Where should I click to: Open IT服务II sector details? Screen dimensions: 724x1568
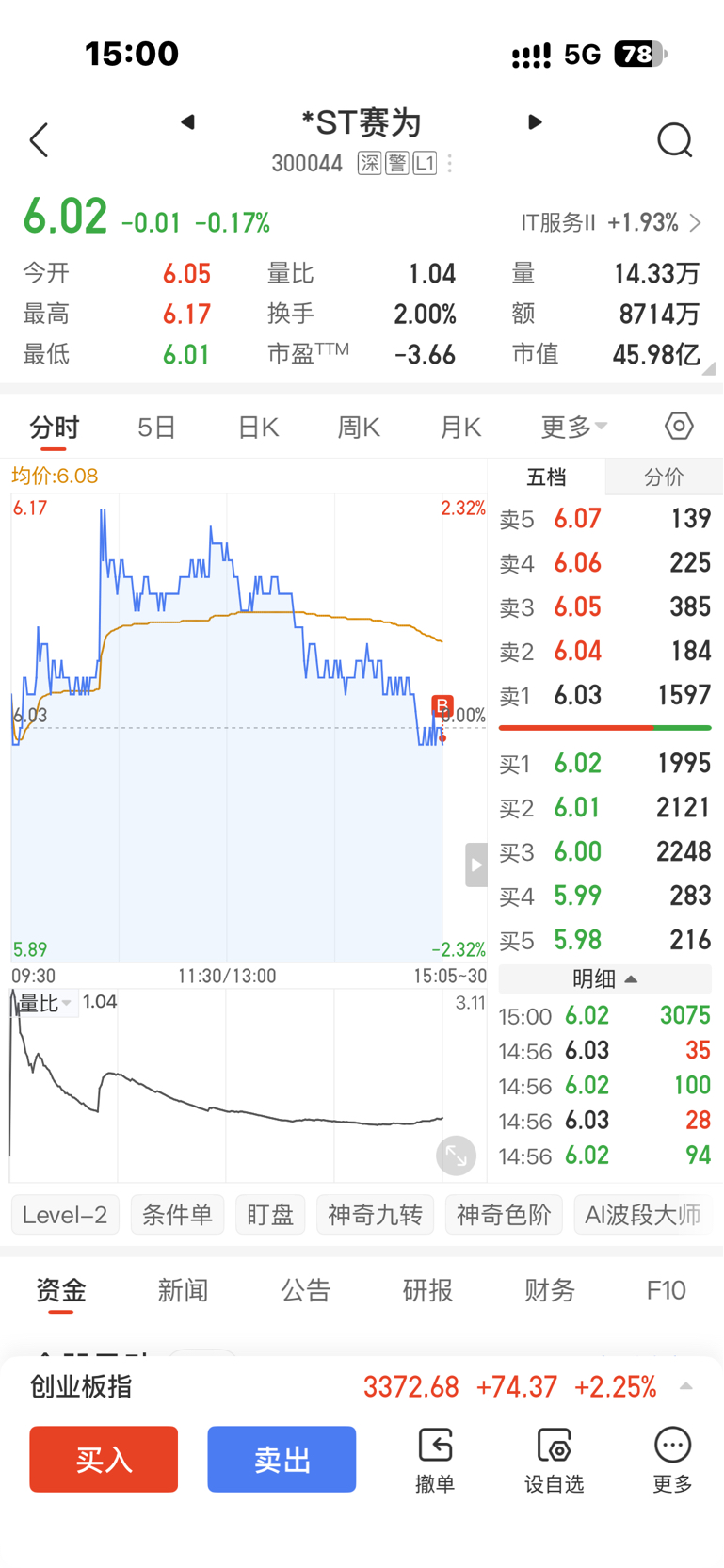(612, 223)
